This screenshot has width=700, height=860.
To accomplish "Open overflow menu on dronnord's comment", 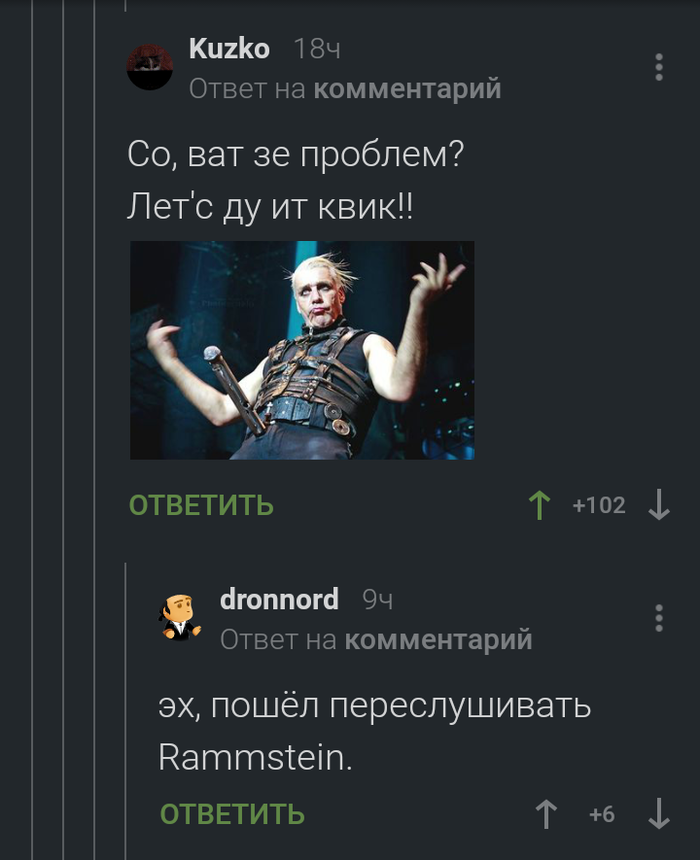I will coord(658,618).
